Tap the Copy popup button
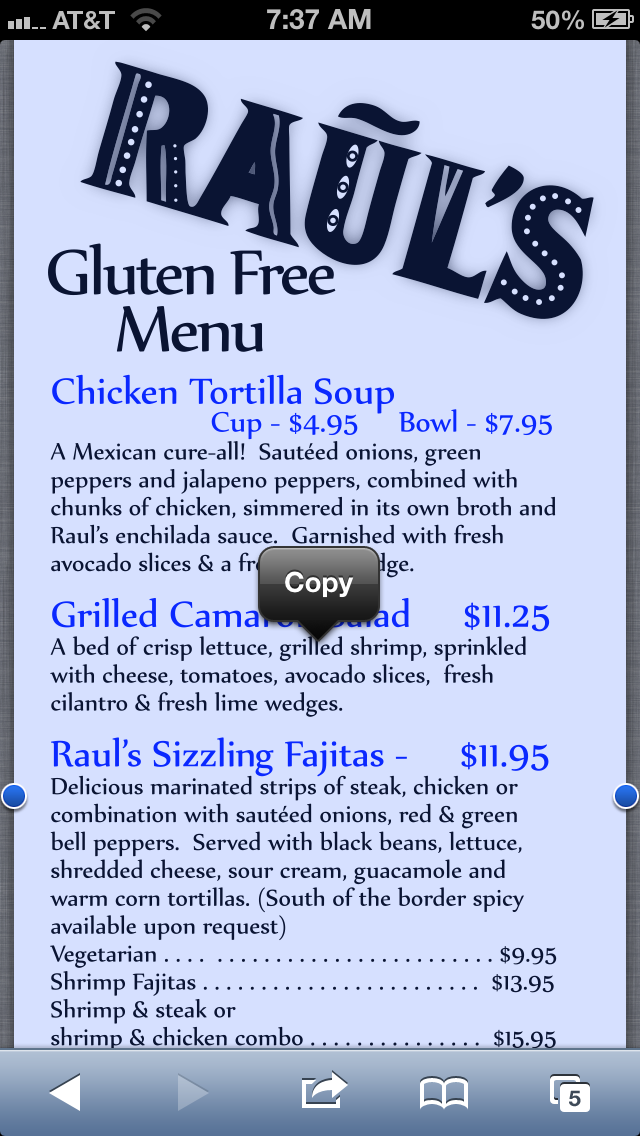The width and height of the screenshot is (640, 1136). pos(318,584)
